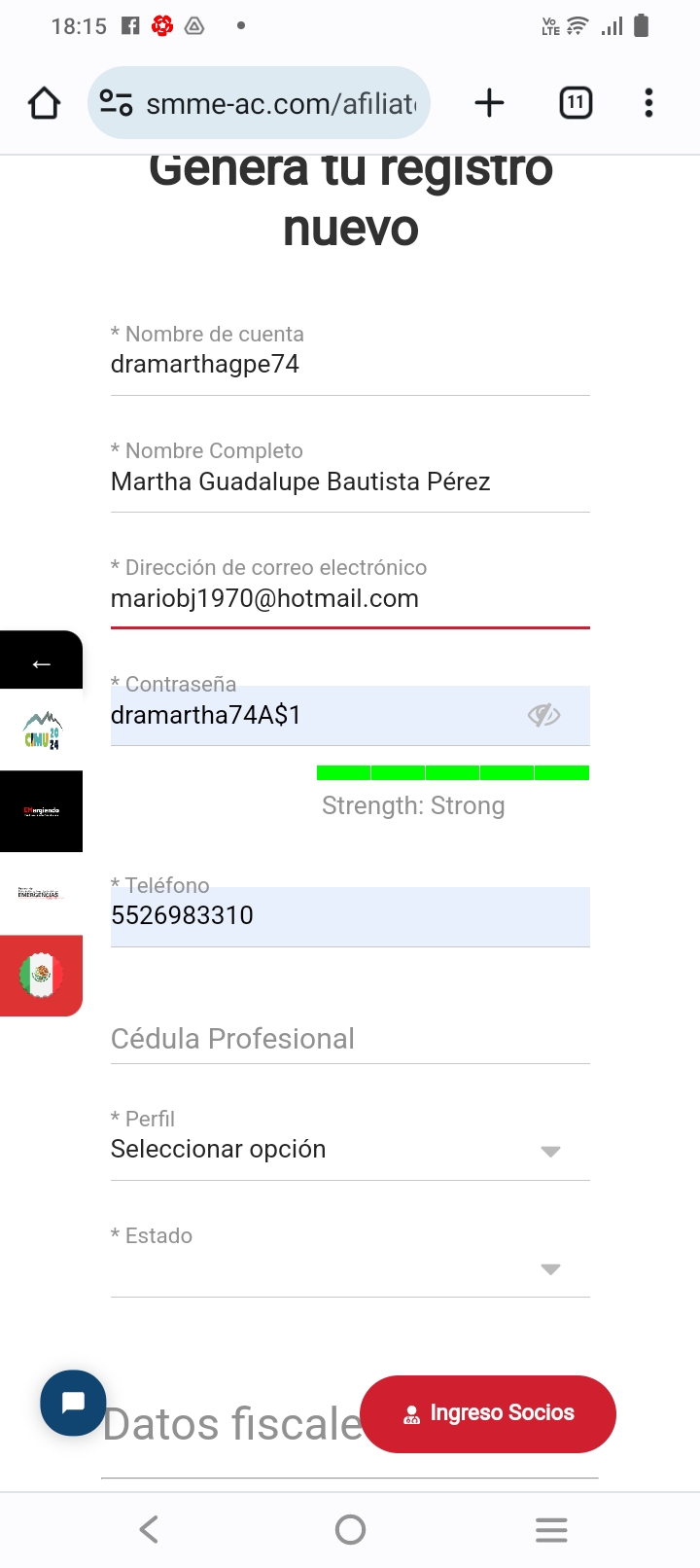Go back with the system back button
The width and height of the screenshot is (700, 1568).
coord(149,1529)
